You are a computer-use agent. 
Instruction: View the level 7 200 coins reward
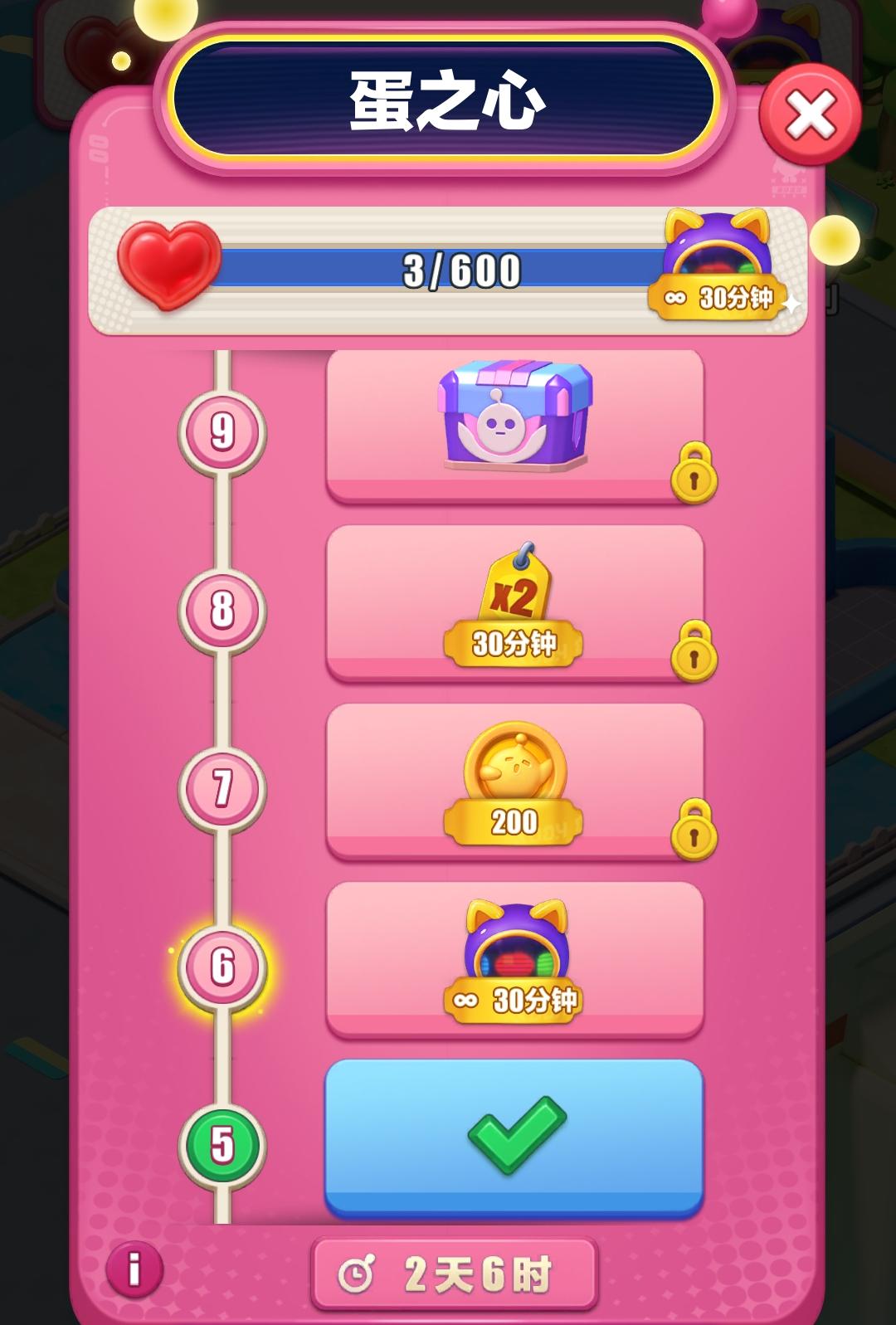point(514,782)
